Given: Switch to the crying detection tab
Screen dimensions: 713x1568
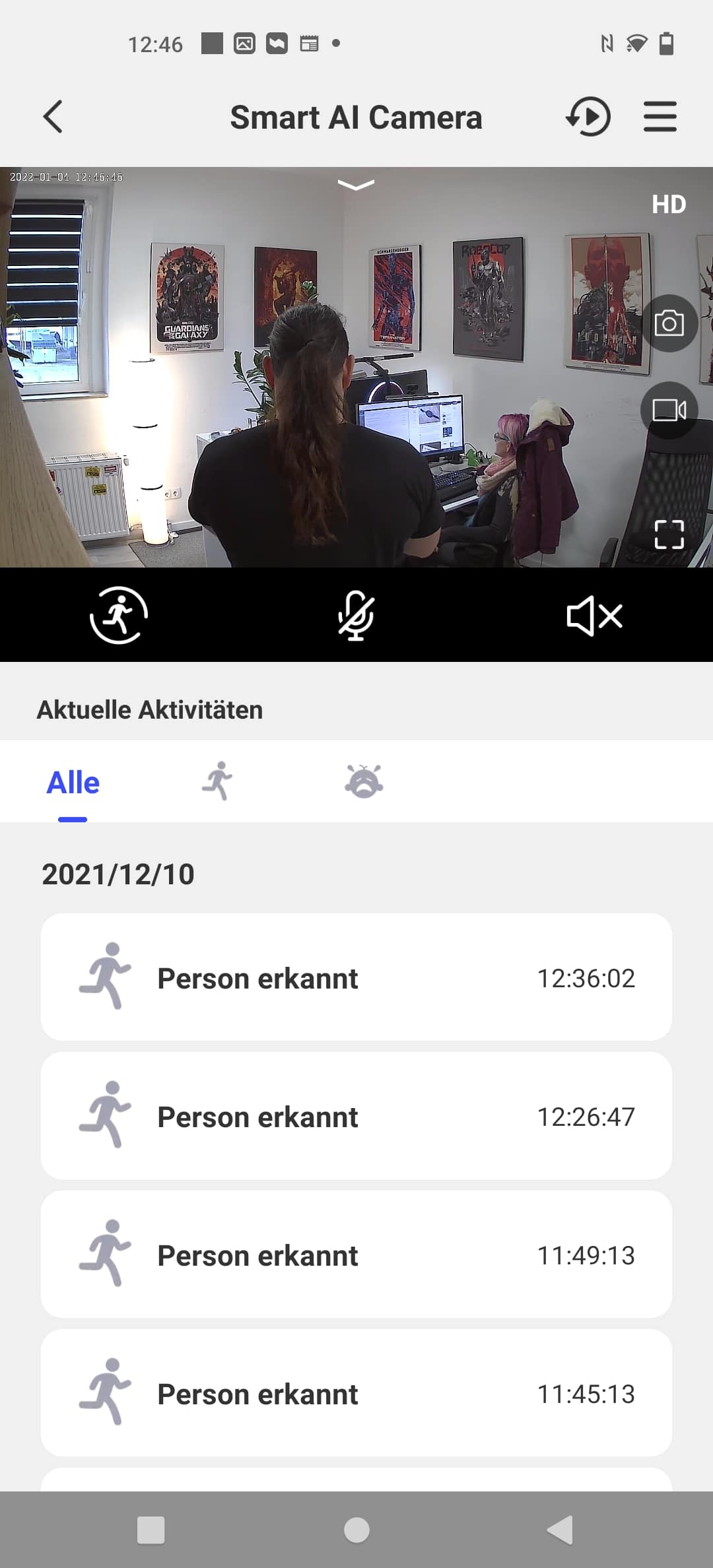Looking at the screenshot, I should click(x=364, y=781).
